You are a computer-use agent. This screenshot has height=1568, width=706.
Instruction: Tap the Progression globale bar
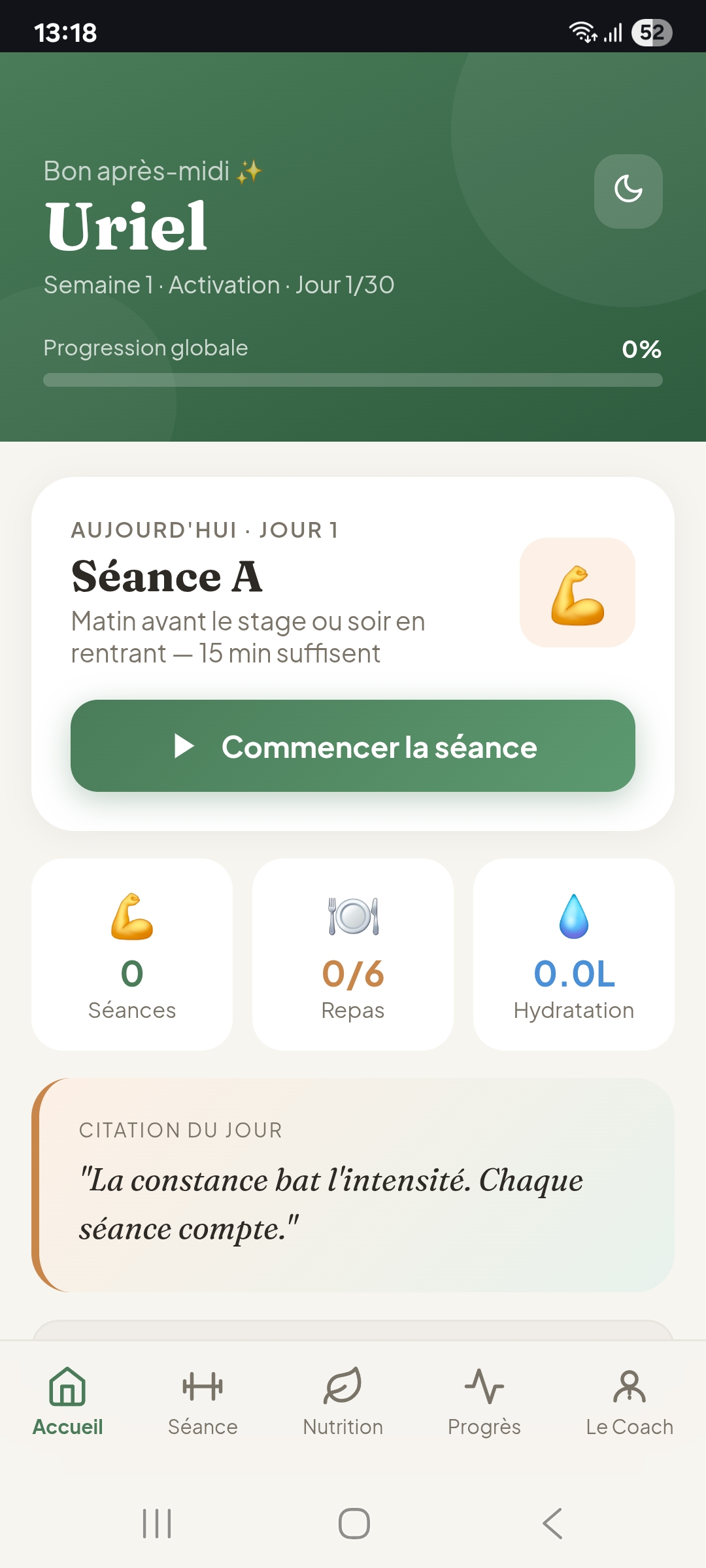pyautogui.click(x=352, y=379)
